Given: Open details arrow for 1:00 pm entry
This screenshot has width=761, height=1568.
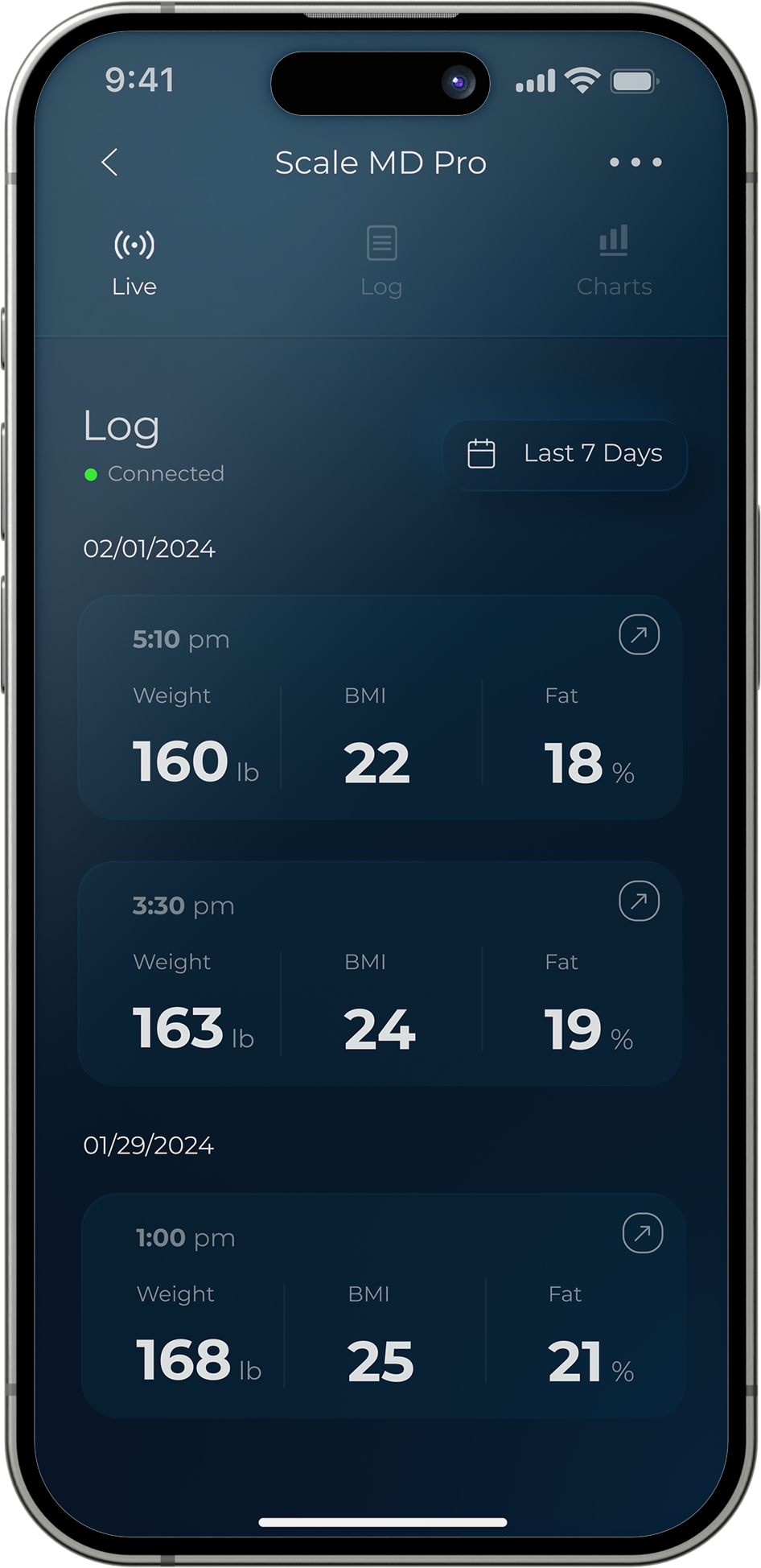Looking at the screenshot, I should point(643,1232).
